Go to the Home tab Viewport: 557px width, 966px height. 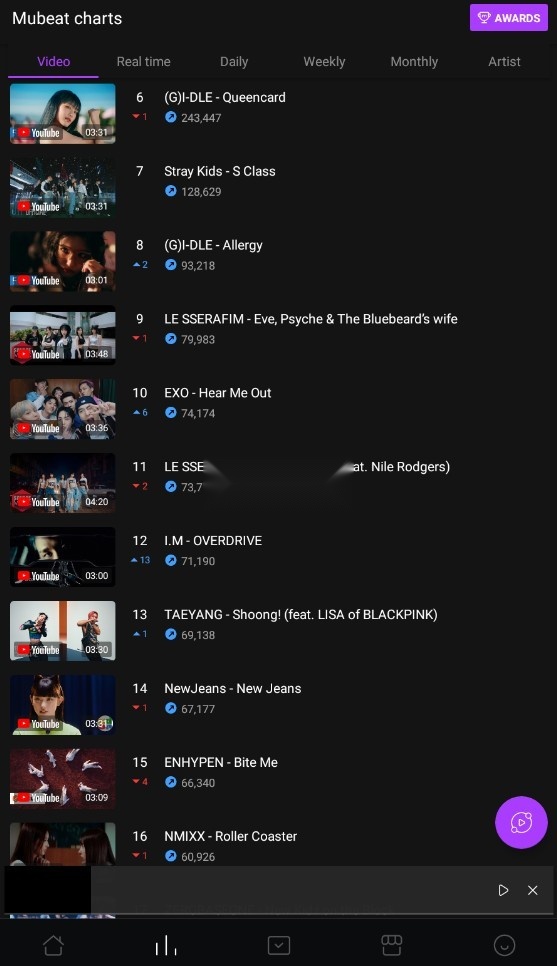[53, 945]
